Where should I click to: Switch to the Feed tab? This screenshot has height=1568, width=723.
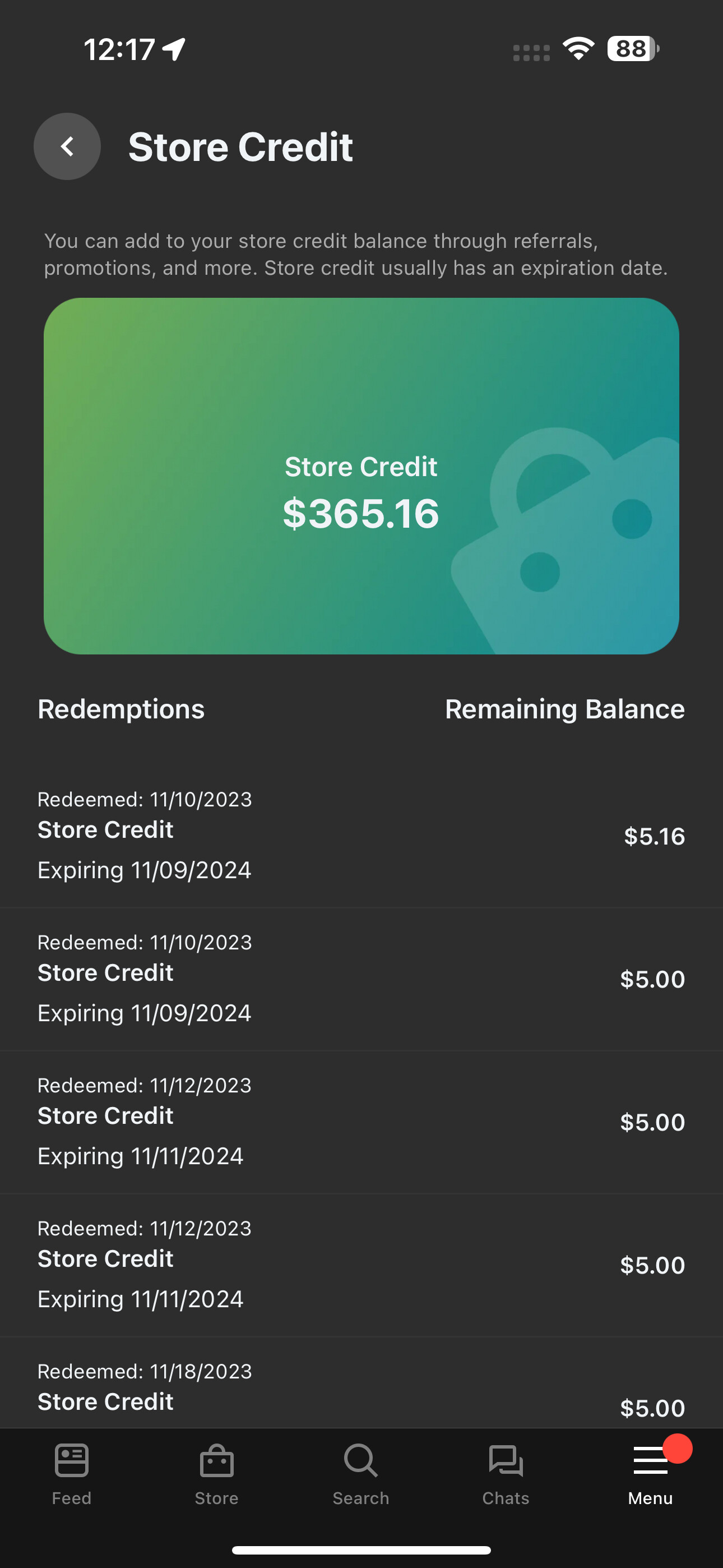72,1473
